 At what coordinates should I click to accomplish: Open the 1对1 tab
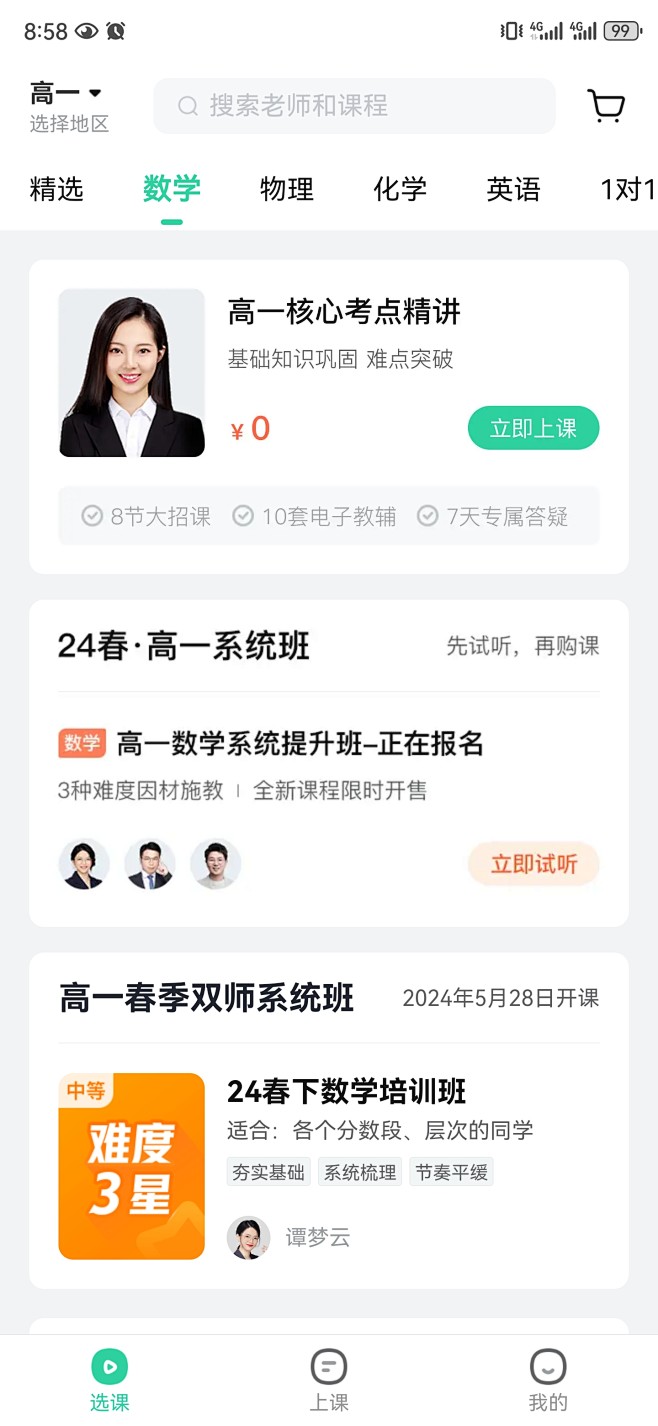tap(626, 189)
